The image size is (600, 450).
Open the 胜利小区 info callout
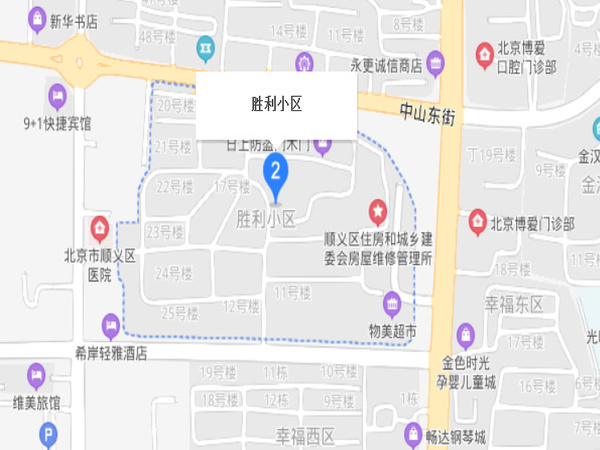(x=276, y=104)
